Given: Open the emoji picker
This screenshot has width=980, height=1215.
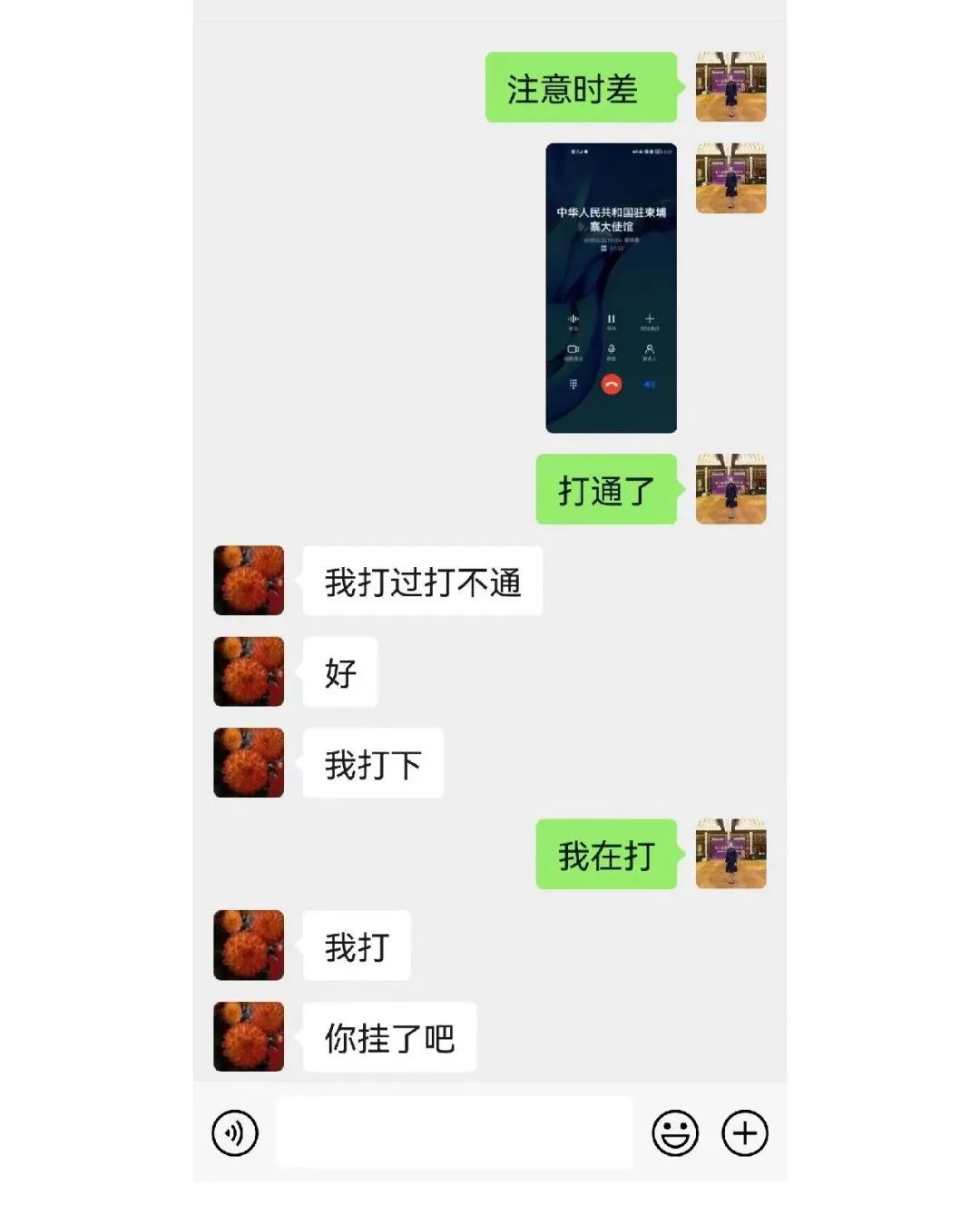Looking at the screenshot, I should [675, 1133].
